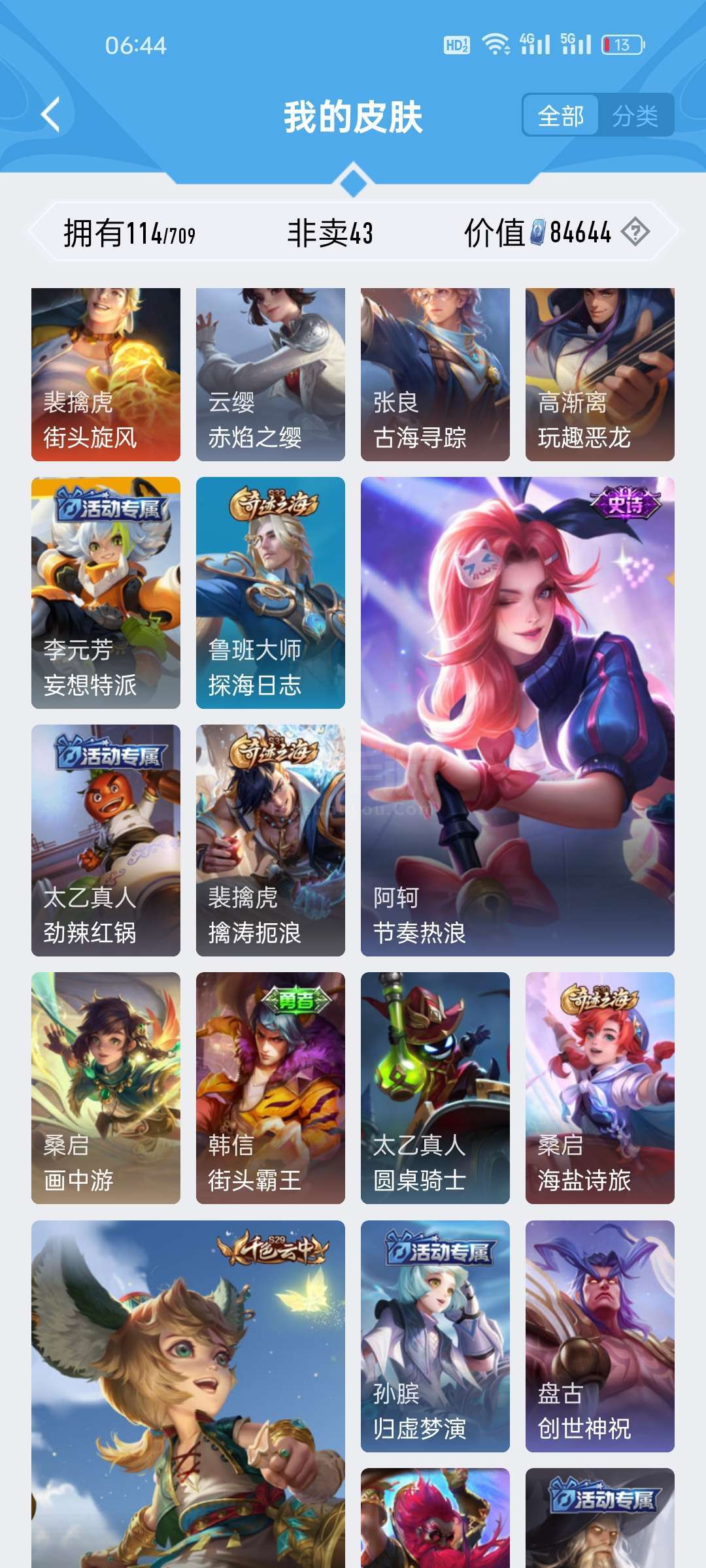
Task: Switch to the 全部 tab
Action: click(x=560, y=116)
